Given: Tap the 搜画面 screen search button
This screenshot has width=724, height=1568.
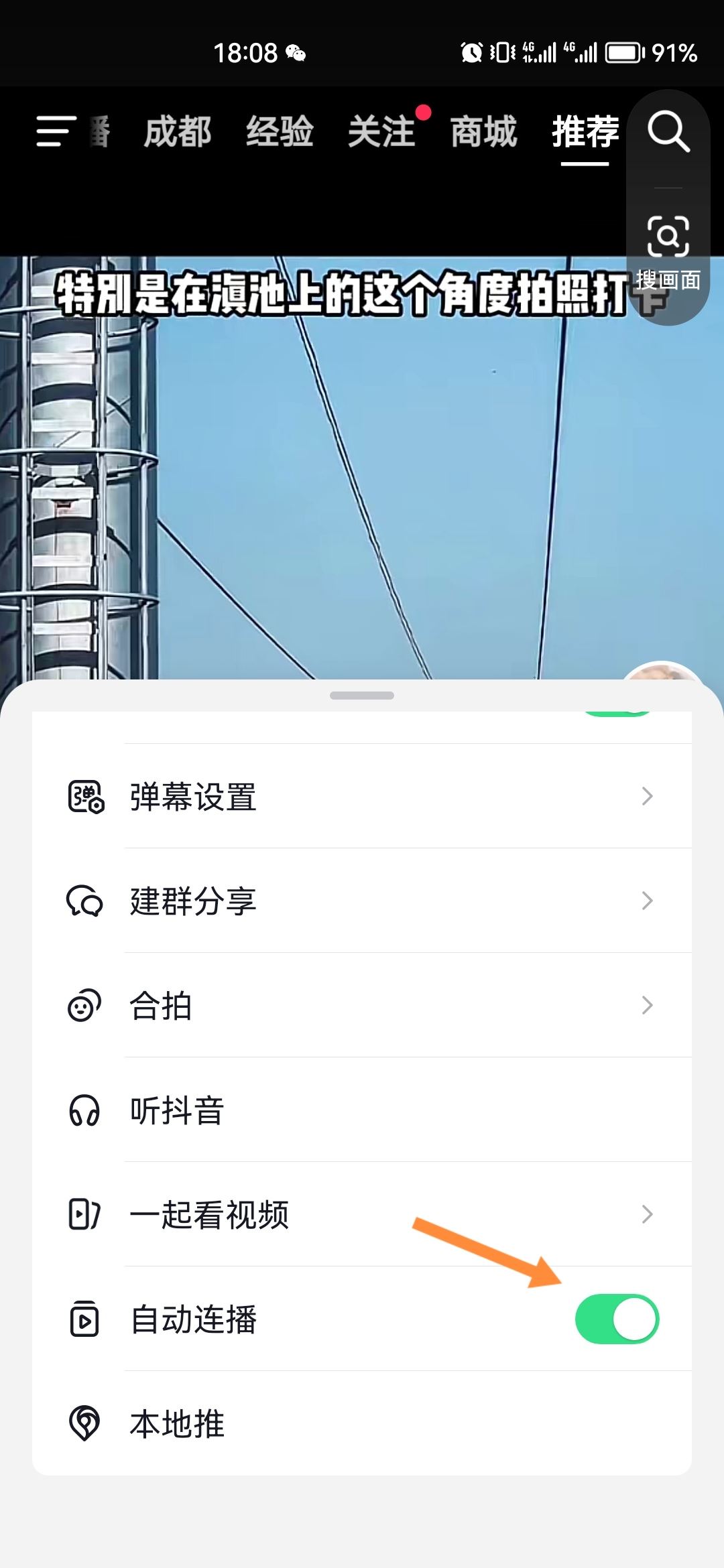Looking at the screenshot, I should (668, 251).
